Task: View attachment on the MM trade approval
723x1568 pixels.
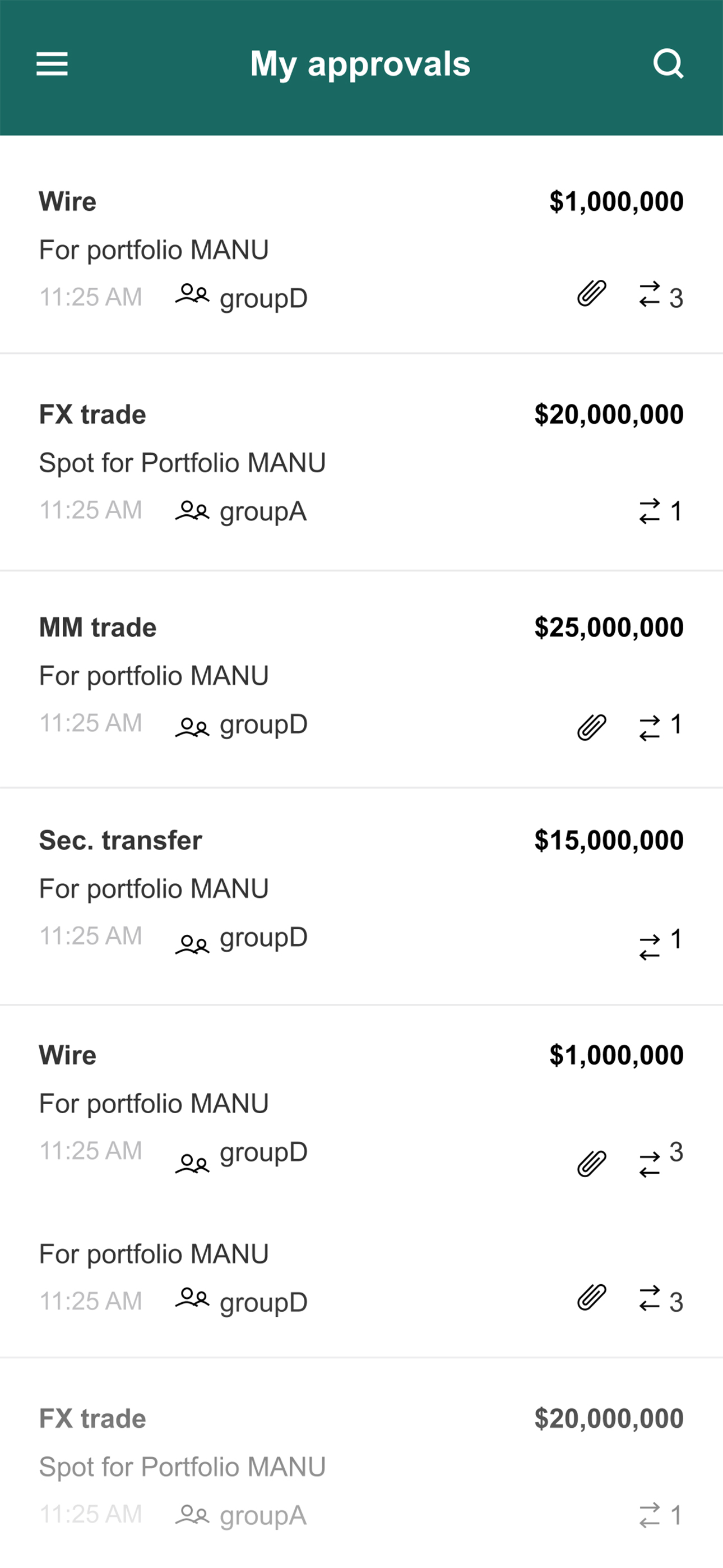Action: pos(591,727)
